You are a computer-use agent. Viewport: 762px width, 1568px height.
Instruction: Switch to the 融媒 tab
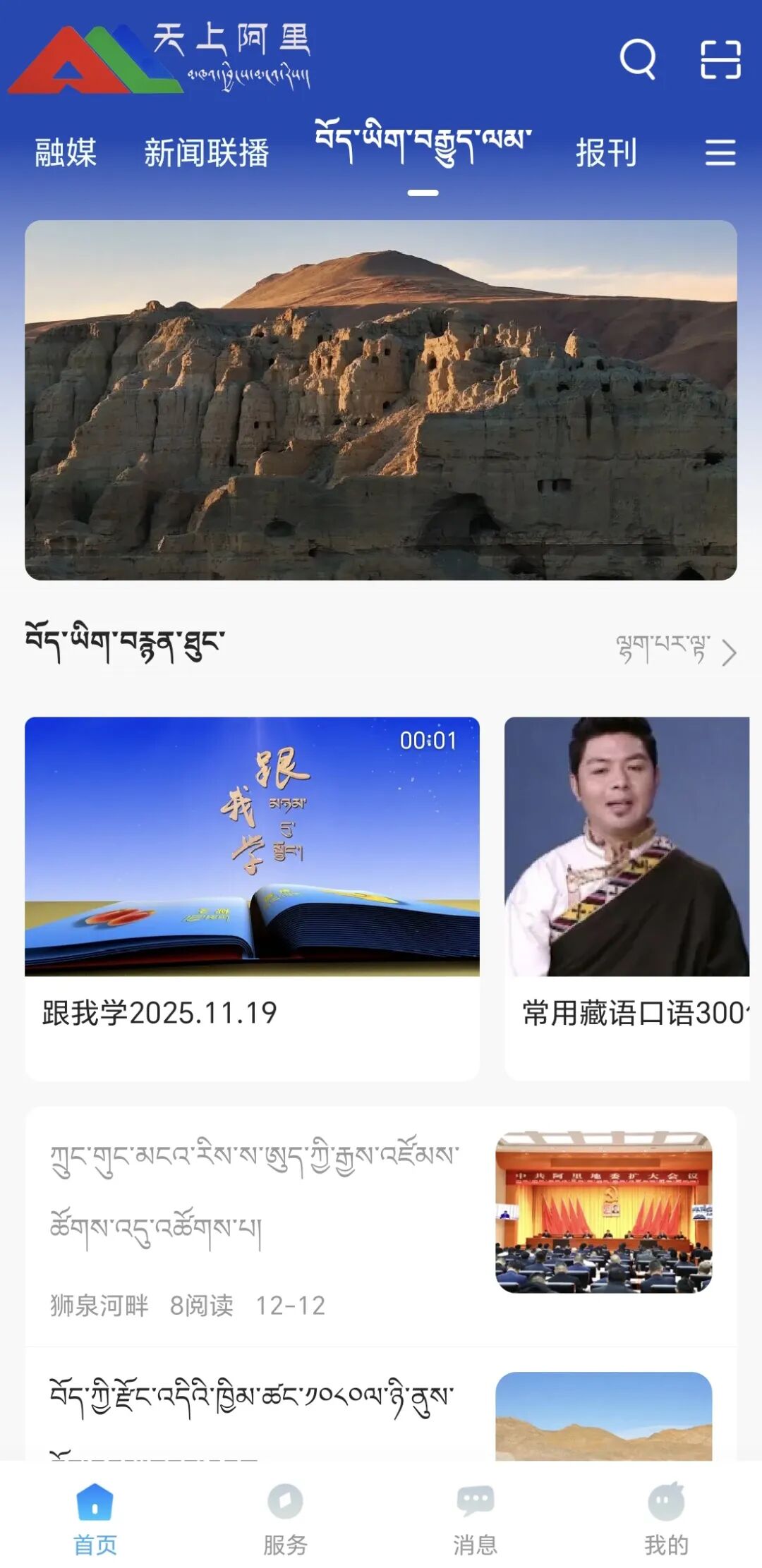click(66, 152)
